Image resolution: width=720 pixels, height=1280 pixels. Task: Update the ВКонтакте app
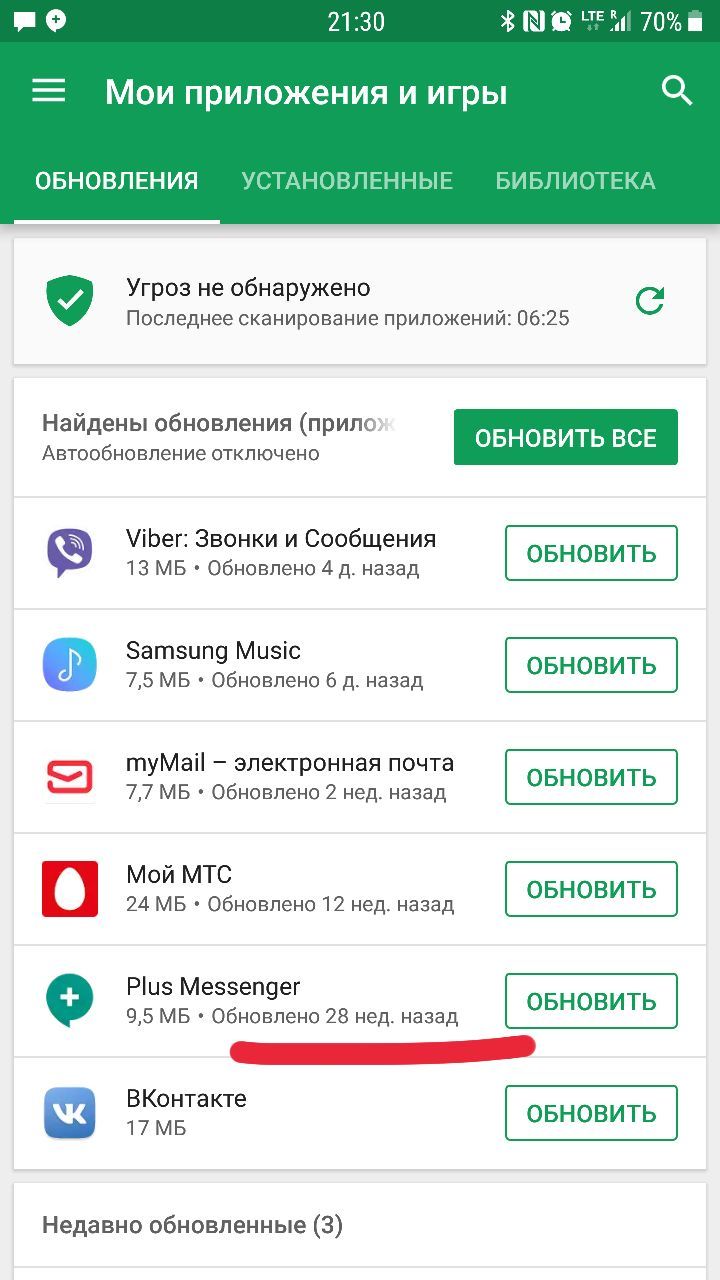(591, 1113)
